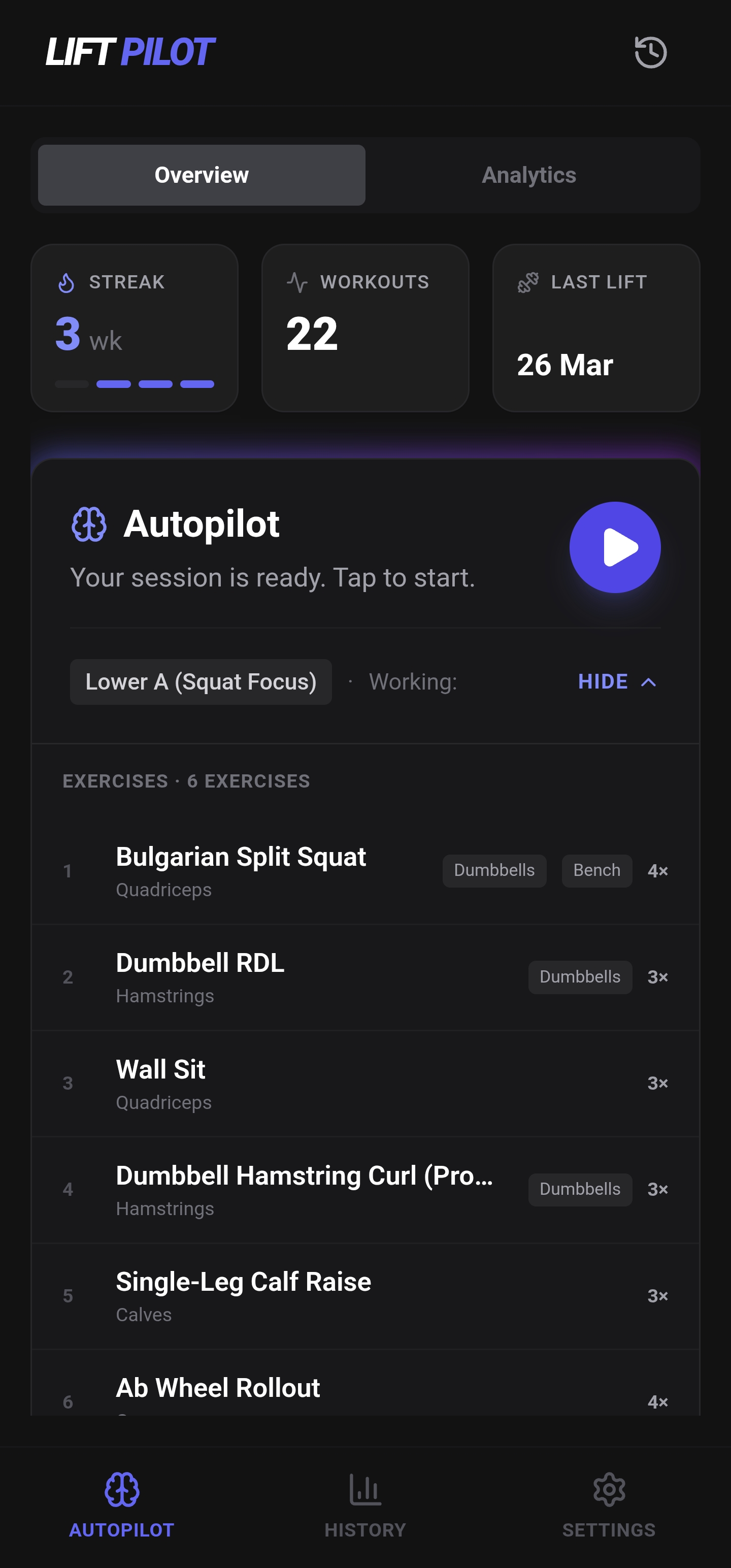Go to the History tab
This screenshot has height=1568, width=731.
click(365, 1504)
